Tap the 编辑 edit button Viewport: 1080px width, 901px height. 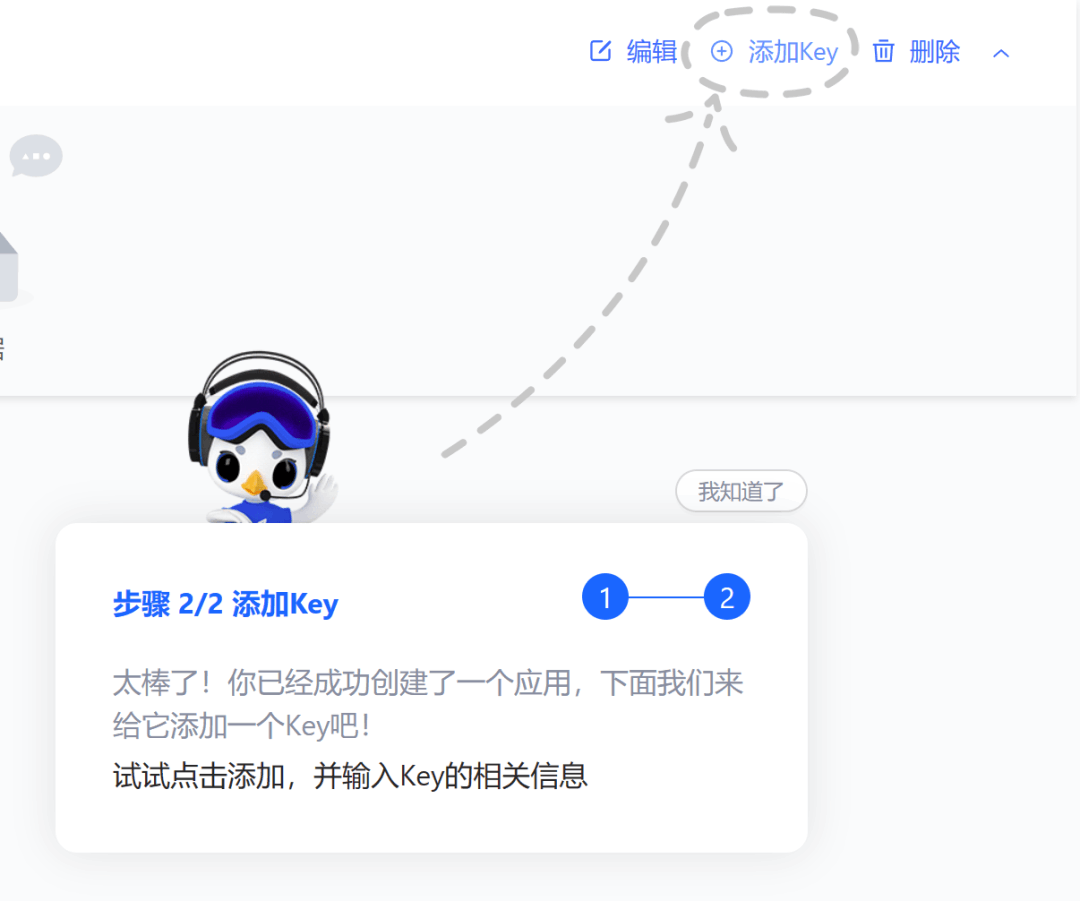634,52
